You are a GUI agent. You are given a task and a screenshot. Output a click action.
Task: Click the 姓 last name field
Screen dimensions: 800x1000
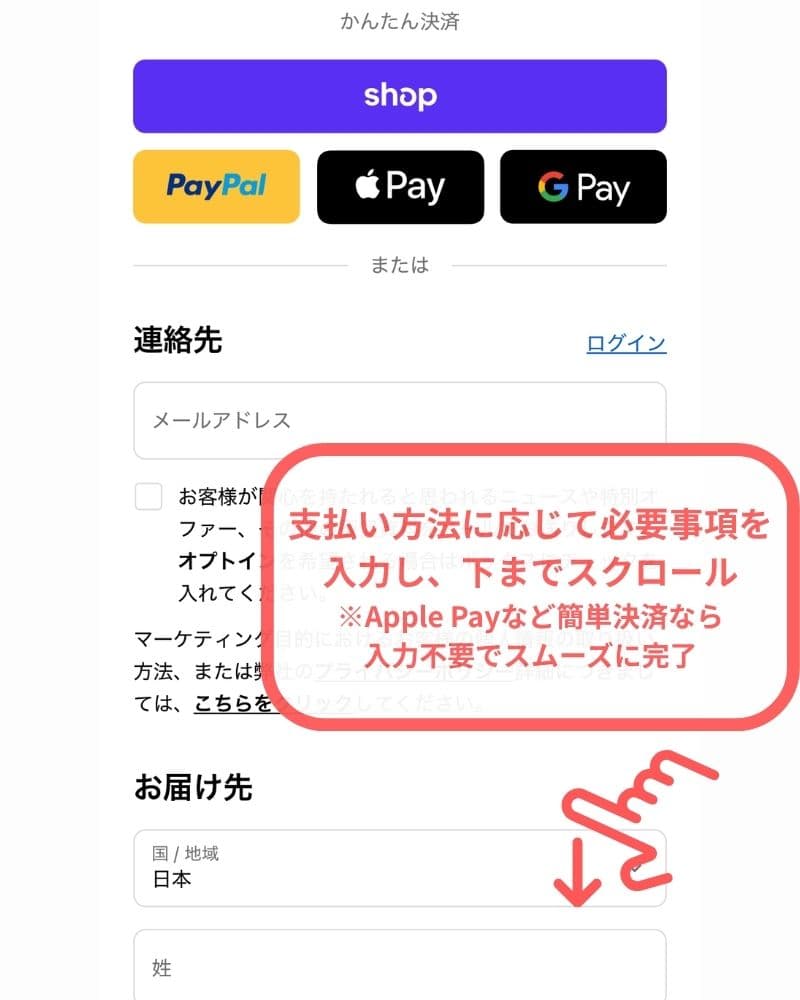[x=400, y=966]
